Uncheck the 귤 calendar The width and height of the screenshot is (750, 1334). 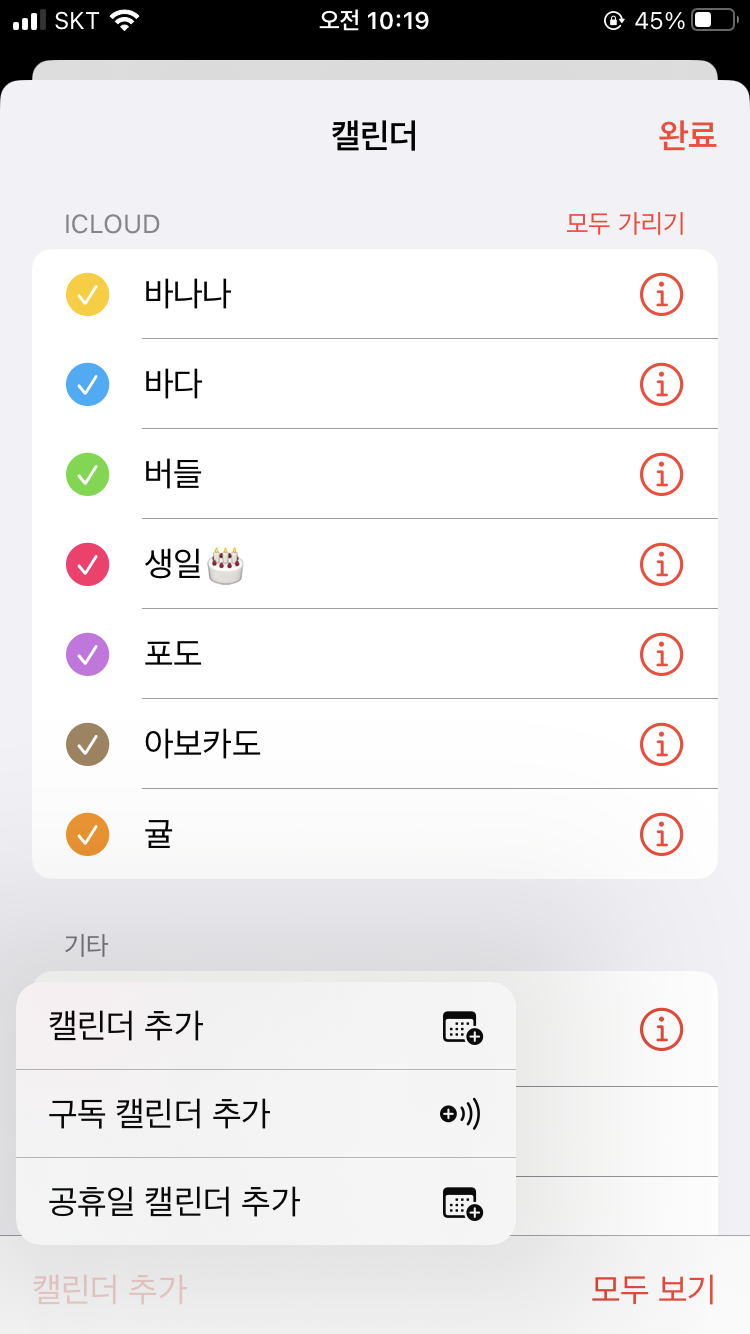click(88, 834)
